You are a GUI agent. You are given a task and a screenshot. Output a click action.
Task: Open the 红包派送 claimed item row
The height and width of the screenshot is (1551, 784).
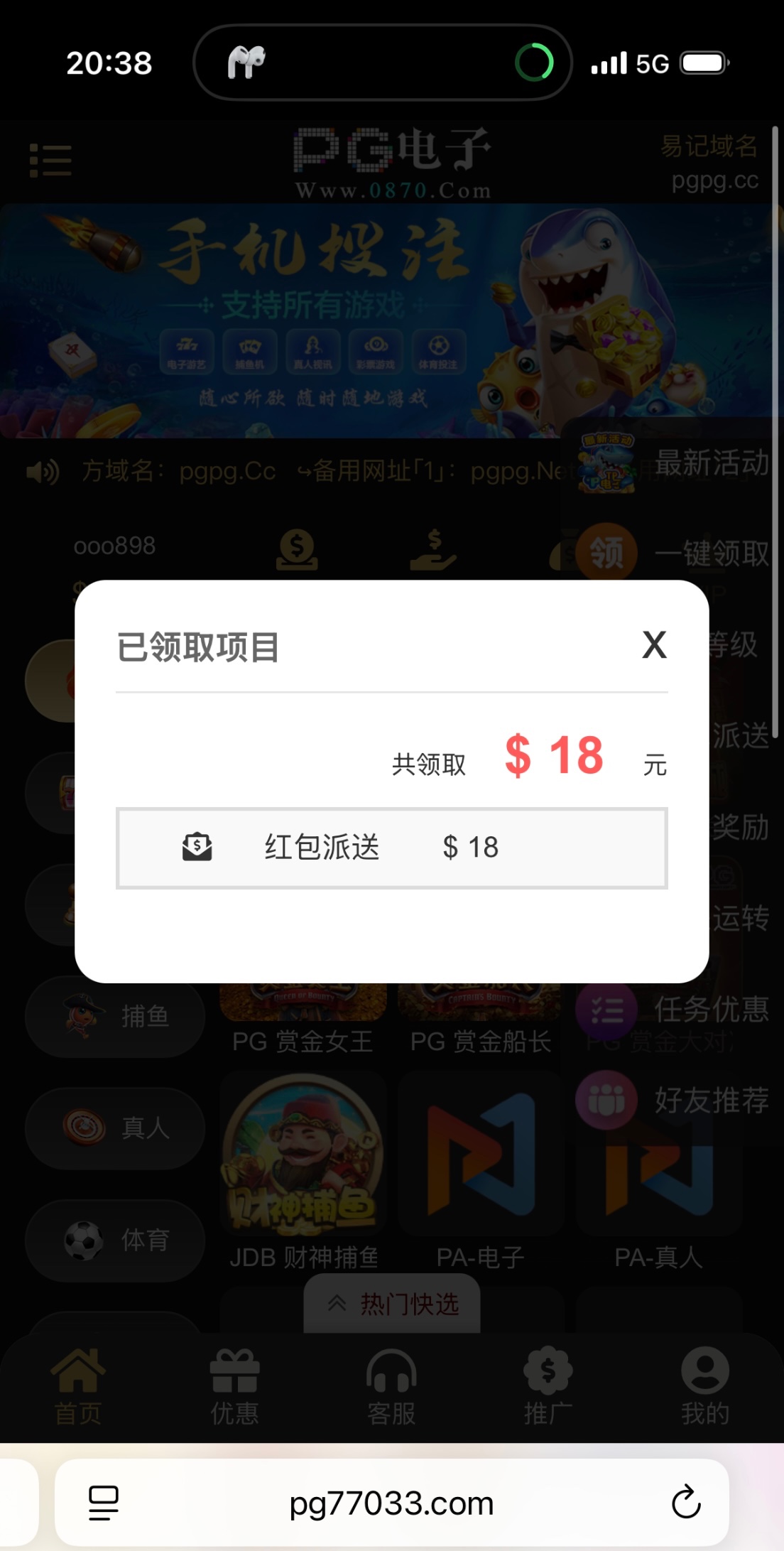coord(391,848)
